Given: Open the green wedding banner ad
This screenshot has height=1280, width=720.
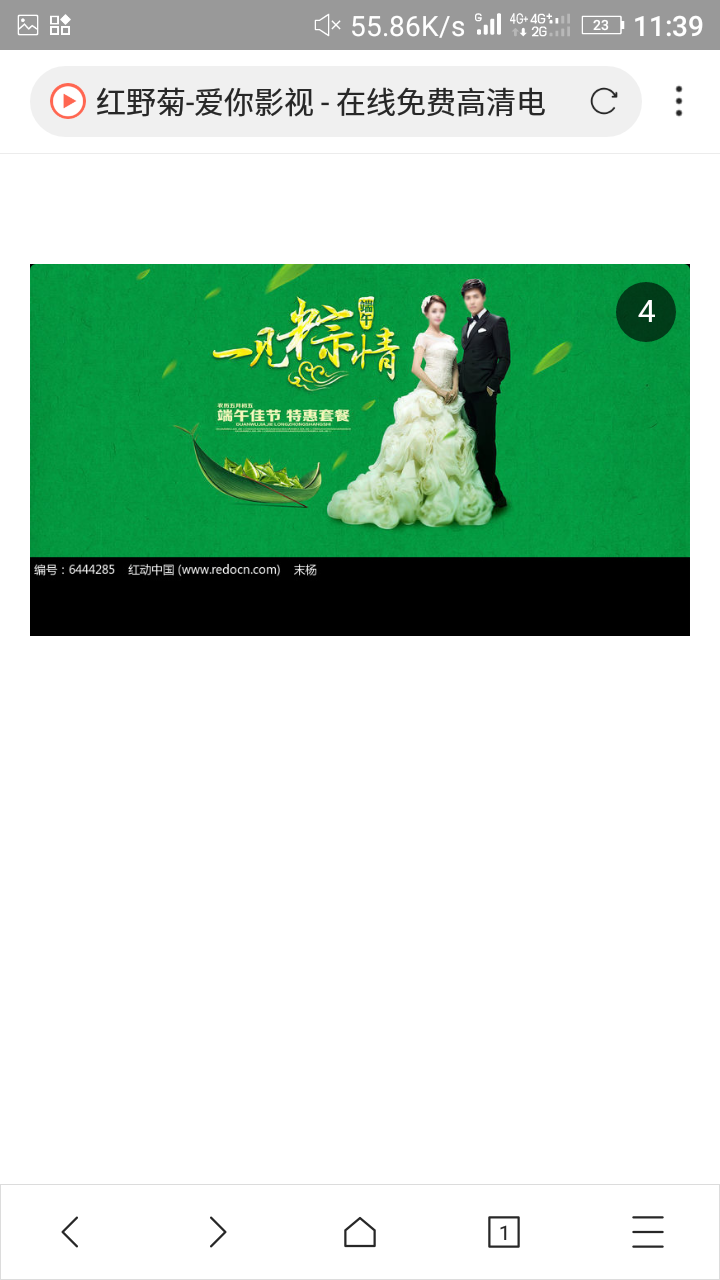Looking at the screenshot, I should pos(360,410).
